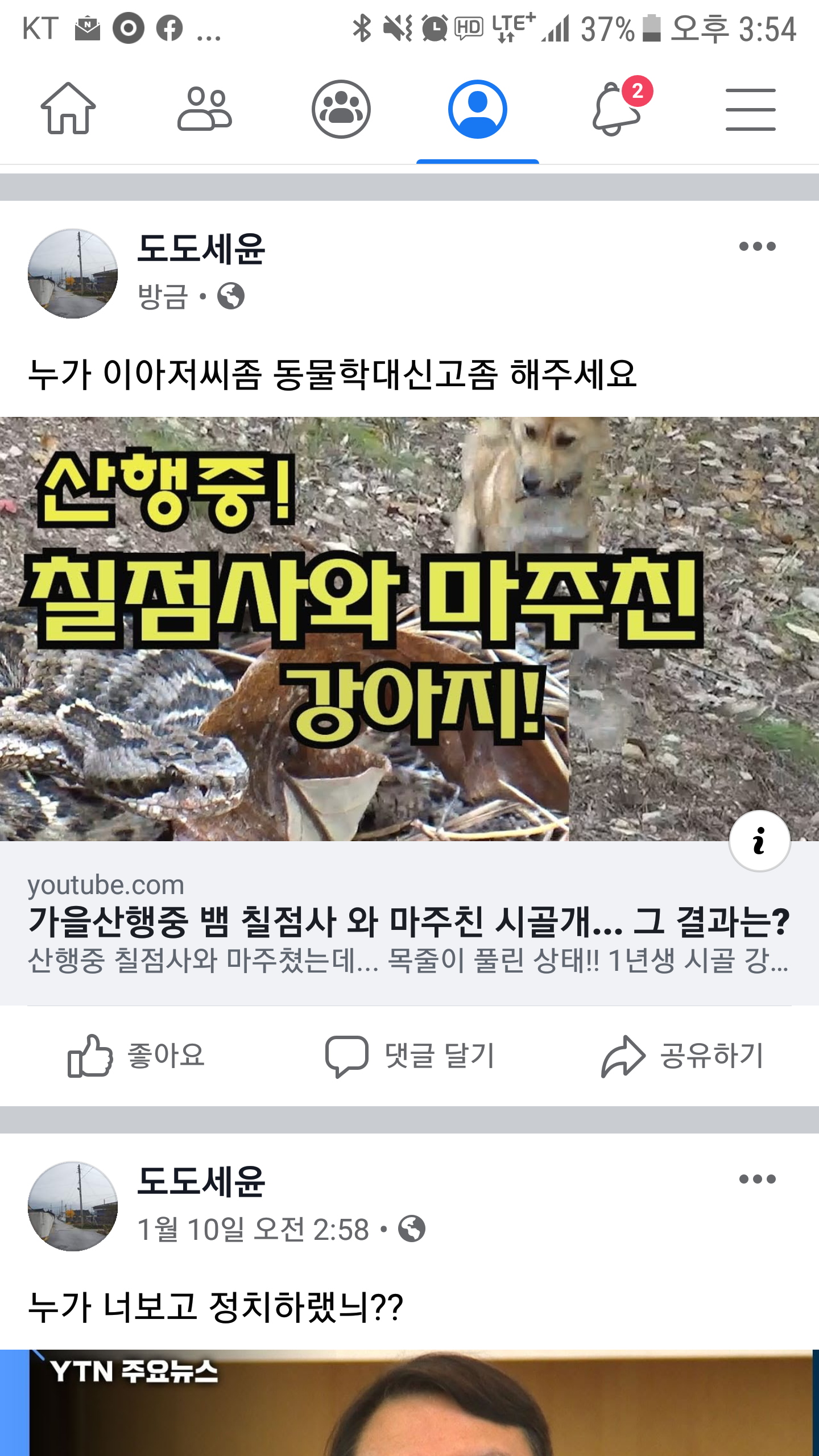The image size is (819, 1456).
Task: Open options menu for the '방금' post
Action: tap(757, 246)
